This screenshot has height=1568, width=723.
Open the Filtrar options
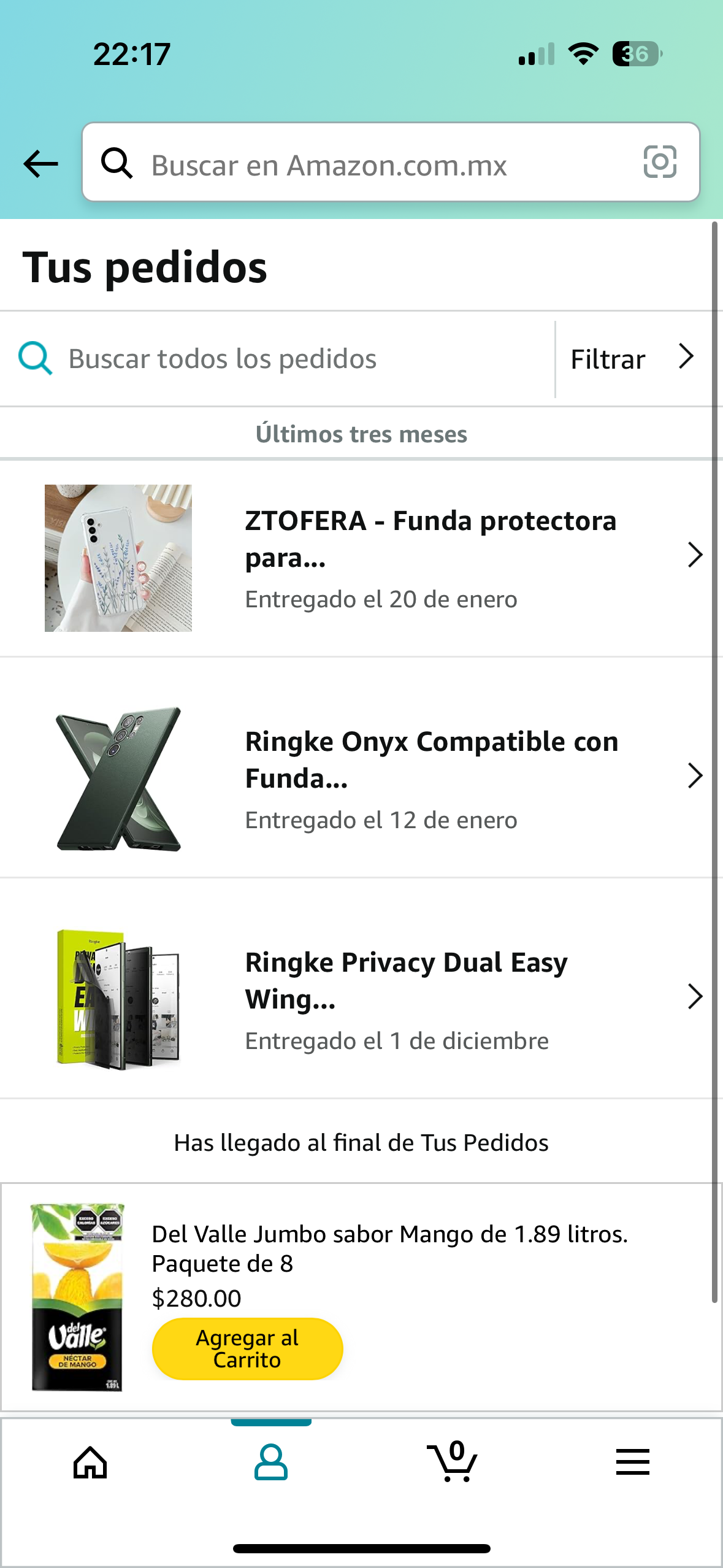[x=633, y=359]
